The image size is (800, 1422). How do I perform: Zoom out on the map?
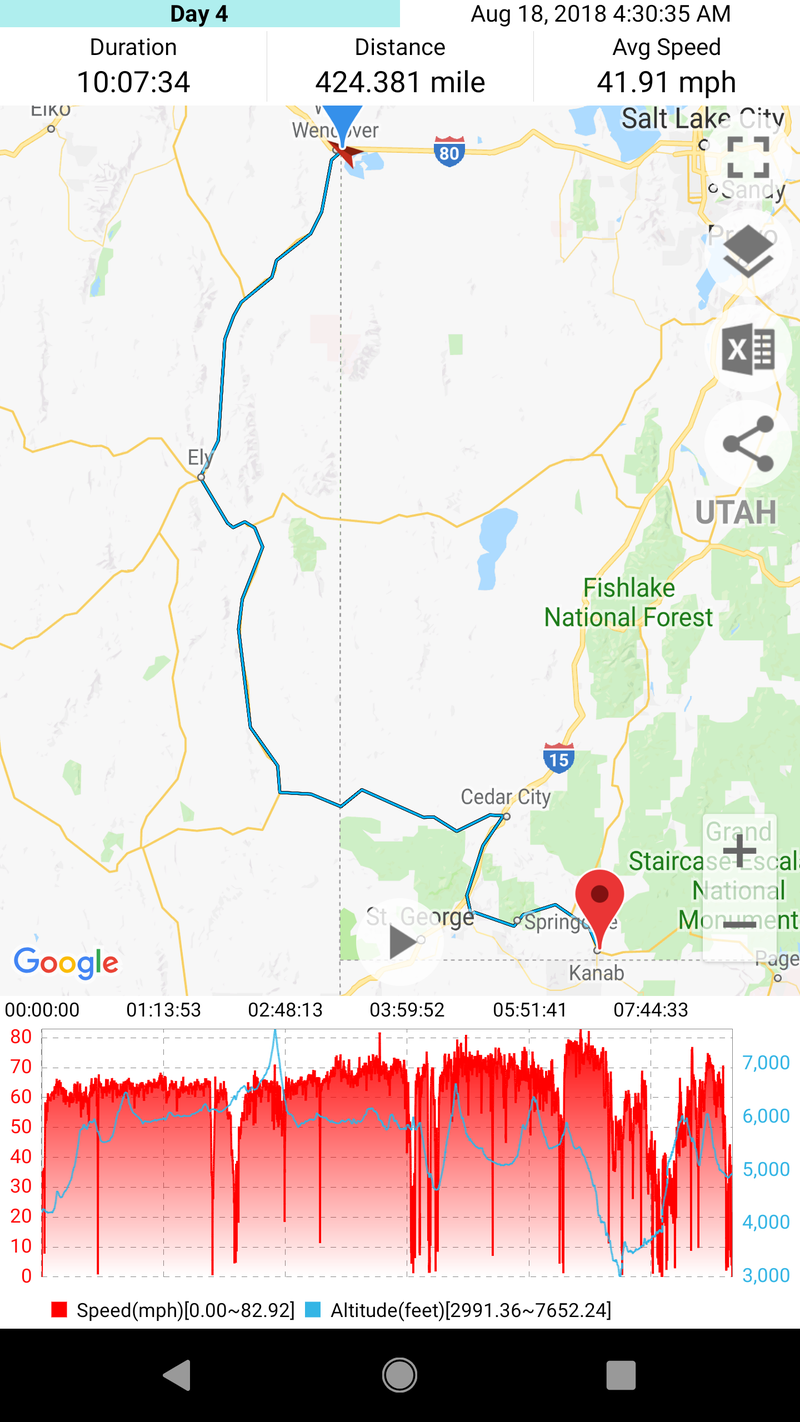739,924
